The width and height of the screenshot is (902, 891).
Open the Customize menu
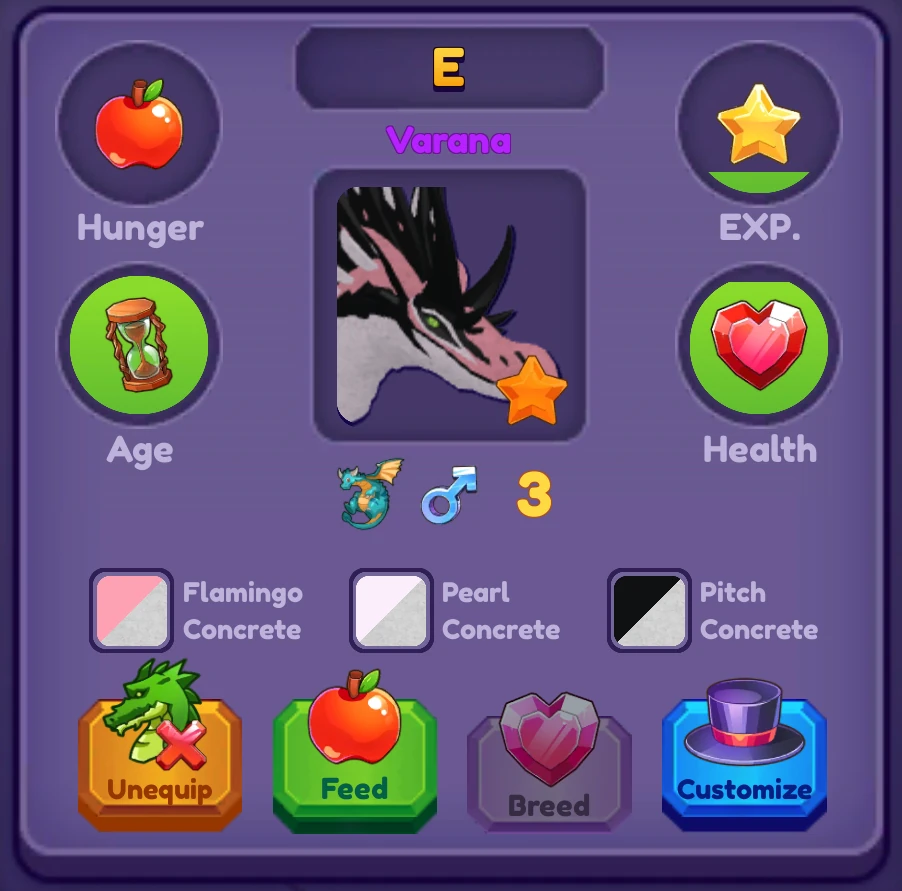744,765
